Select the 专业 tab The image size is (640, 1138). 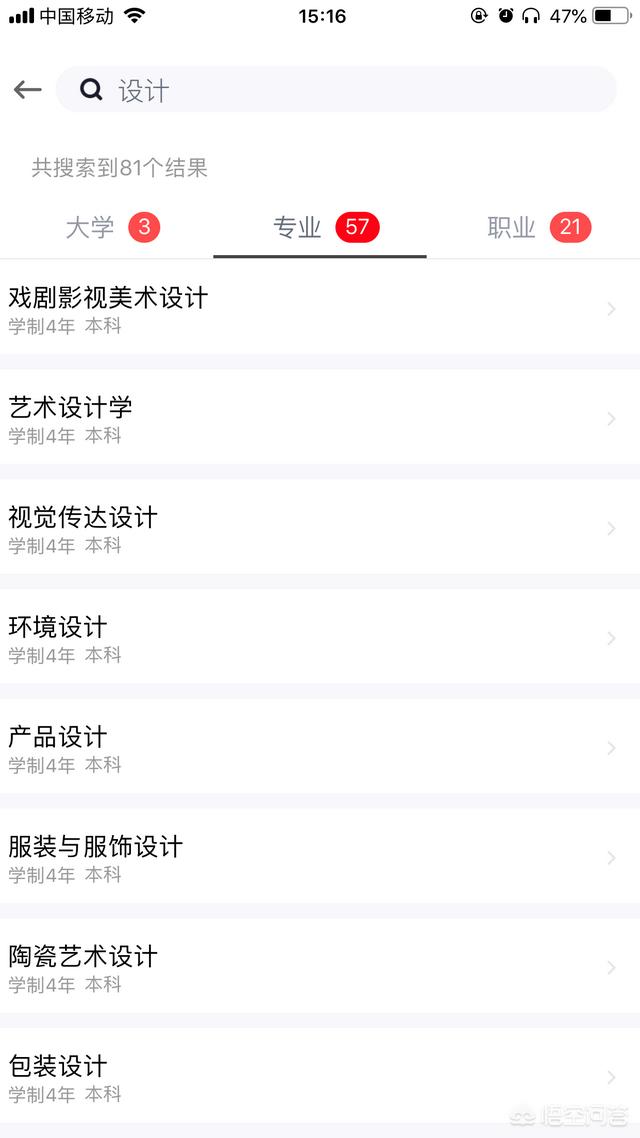coord(320,228)
